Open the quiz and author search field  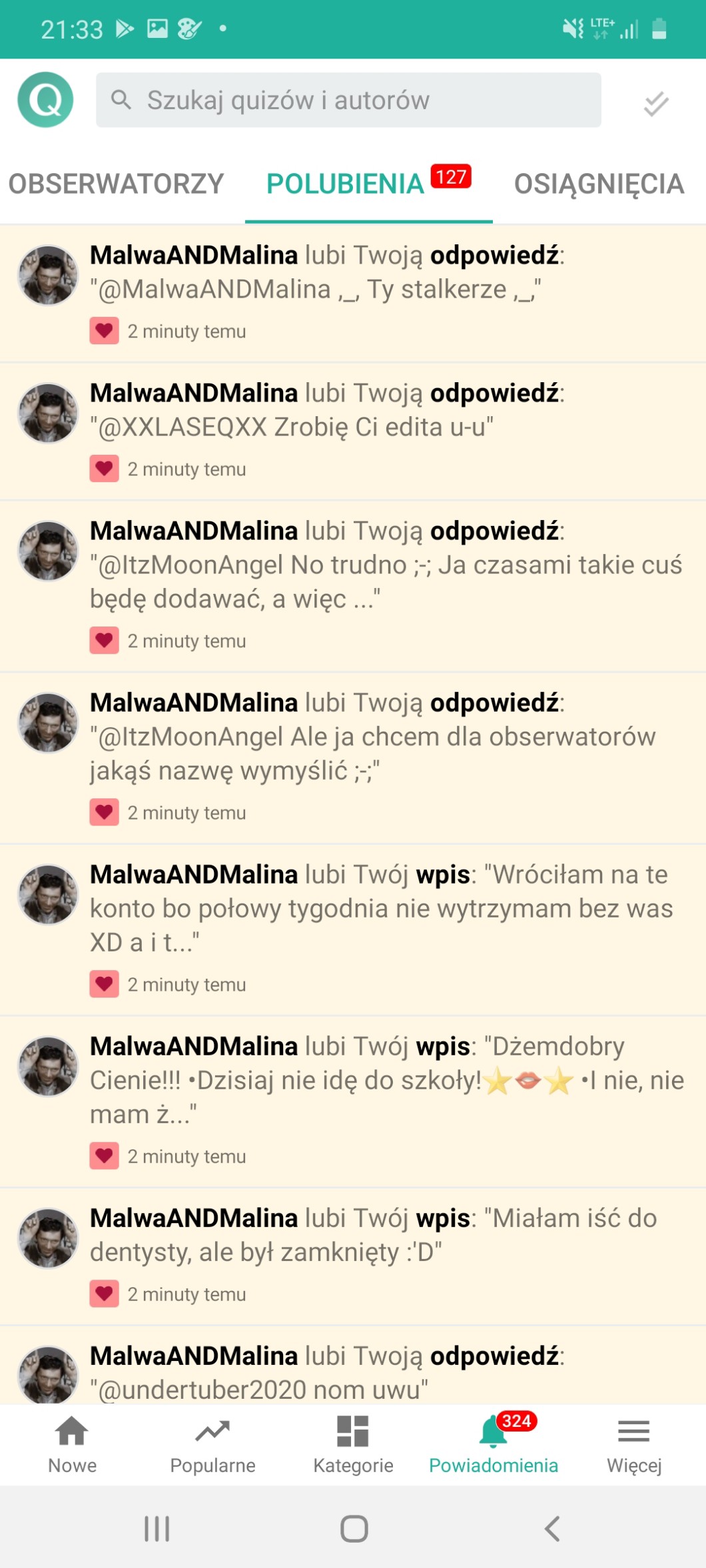pyautogui.click(x=348, y=101)
